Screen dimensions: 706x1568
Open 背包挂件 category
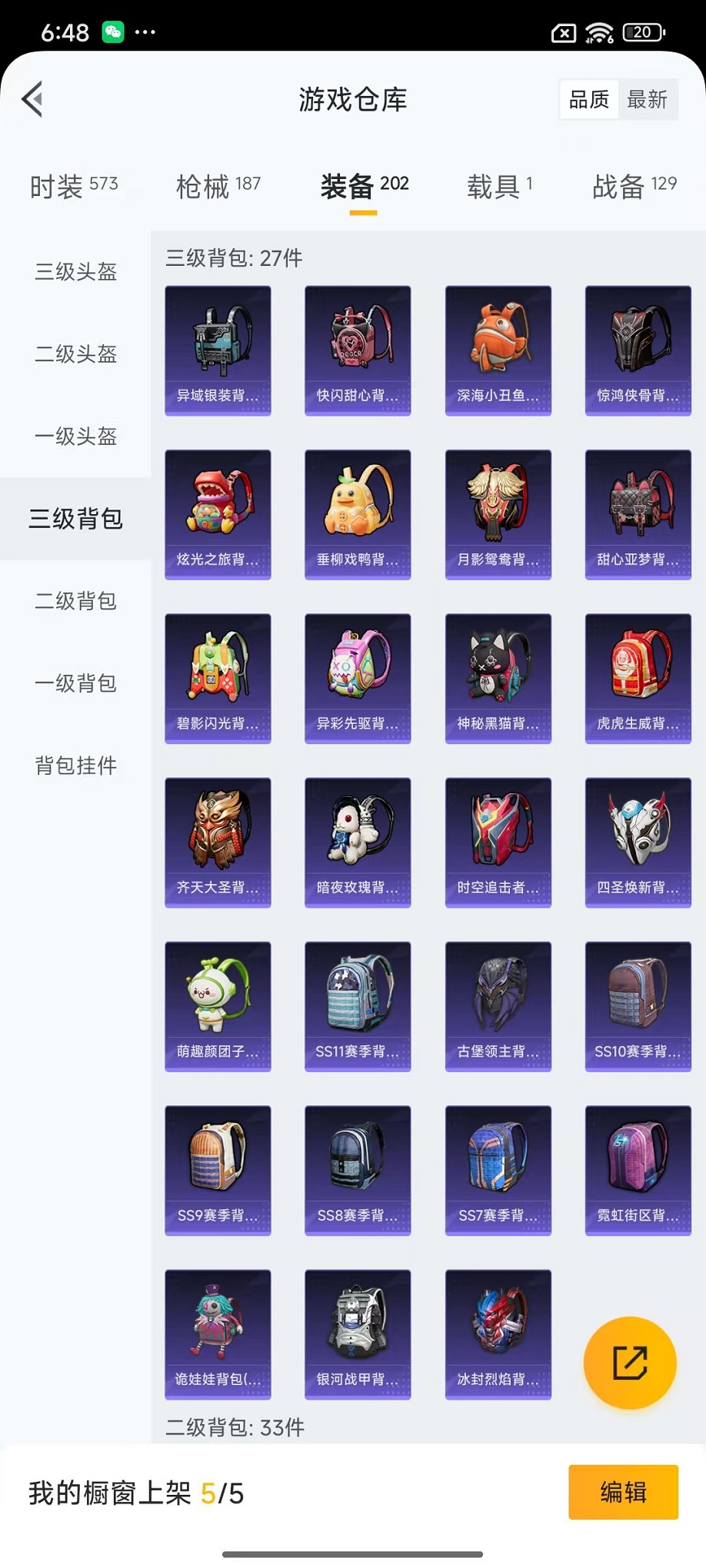click(x=75, y=765)
